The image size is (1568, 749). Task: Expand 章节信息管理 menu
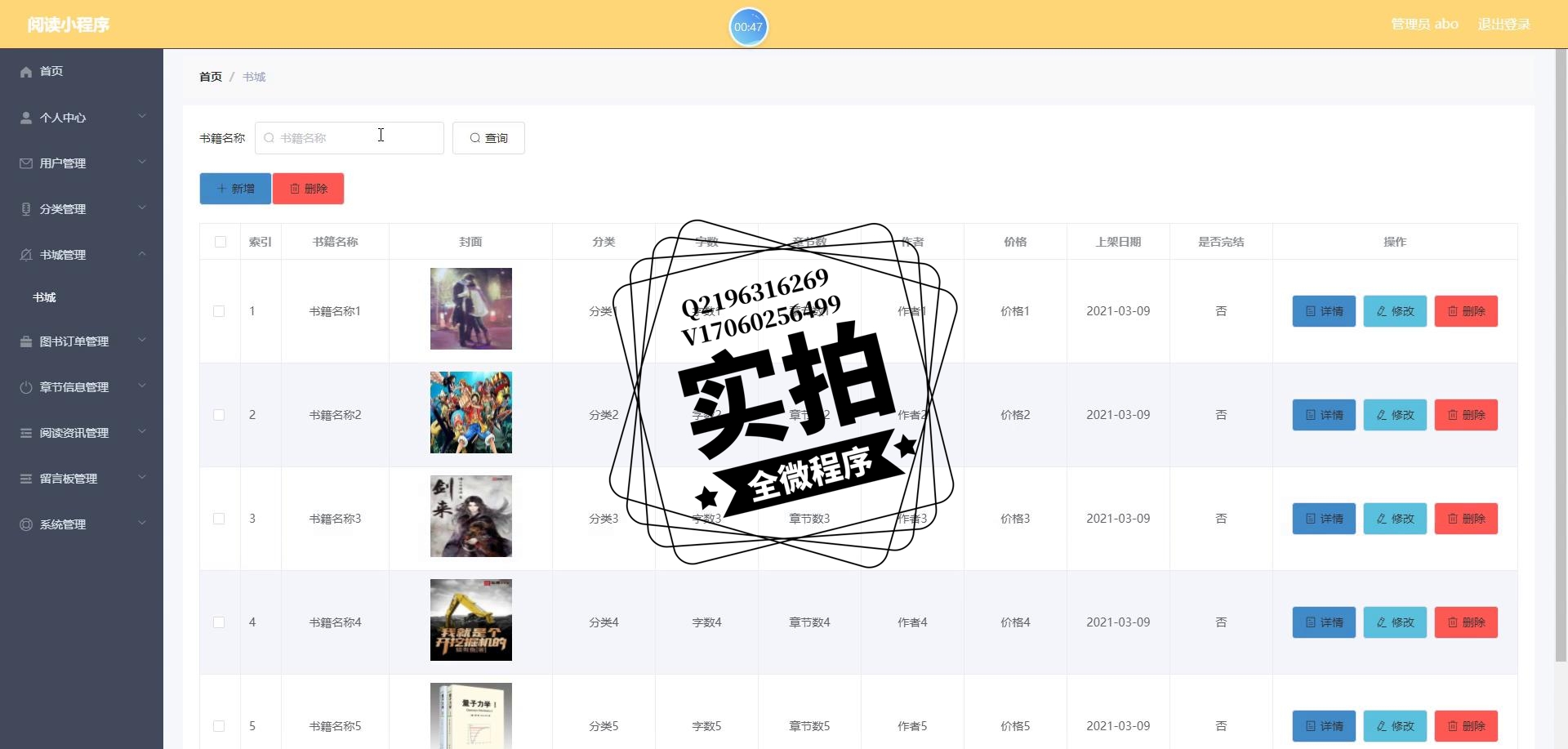coord(81,387)
